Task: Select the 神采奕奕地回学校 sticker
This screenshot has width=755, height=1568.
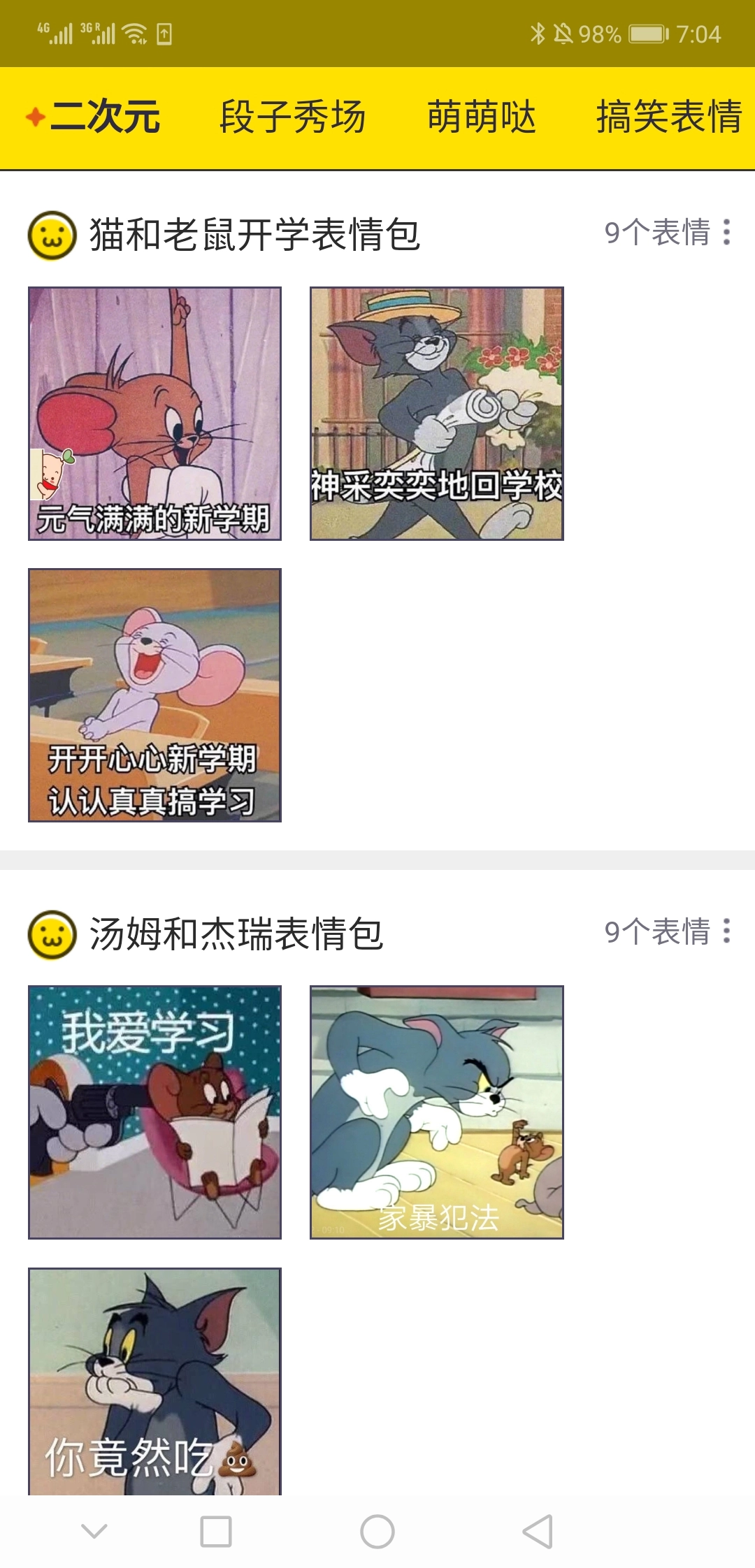Action: (x=436, y=414)
